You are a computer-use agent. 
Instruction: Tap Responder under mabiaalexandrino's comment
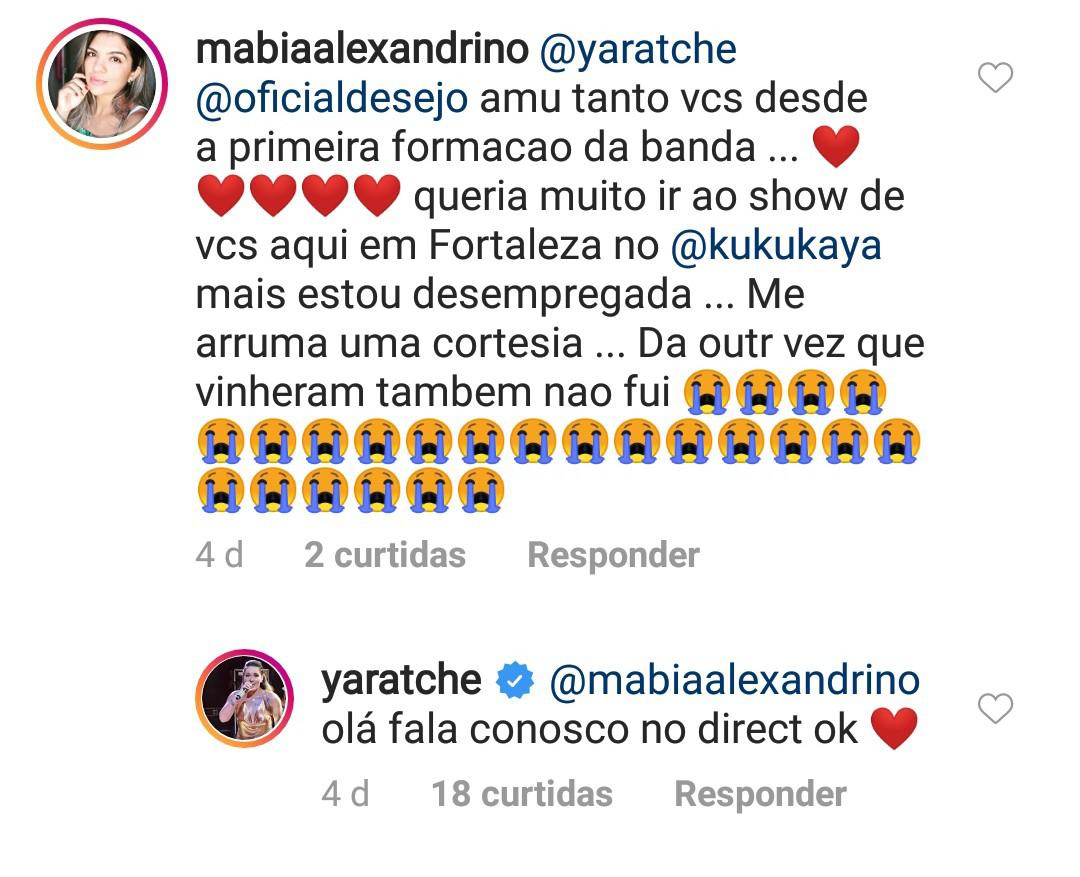coord(613,555)
